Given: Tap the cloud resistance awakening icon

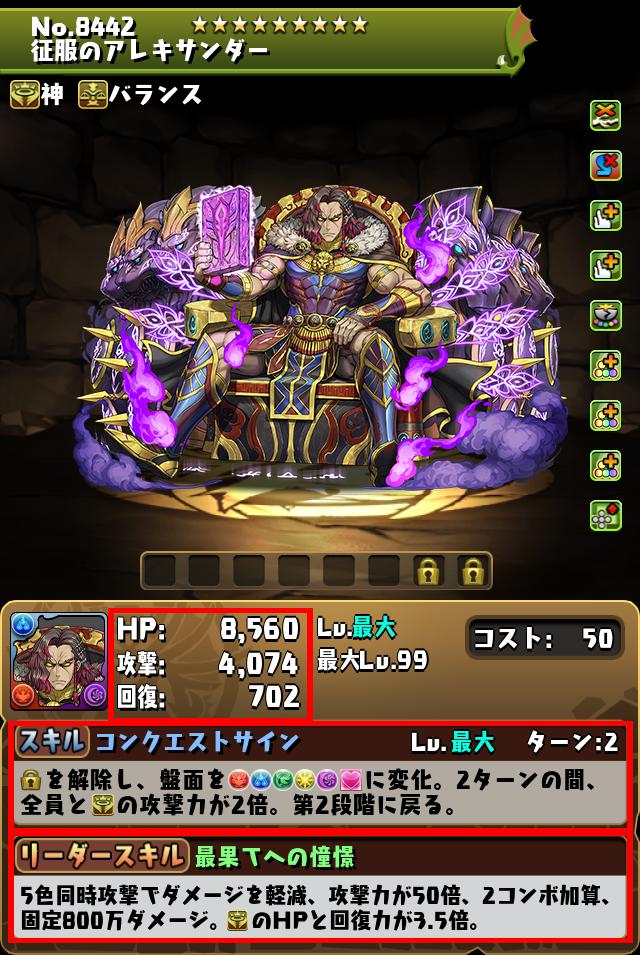Looking at the screenshot, I should tap(606, 115).
